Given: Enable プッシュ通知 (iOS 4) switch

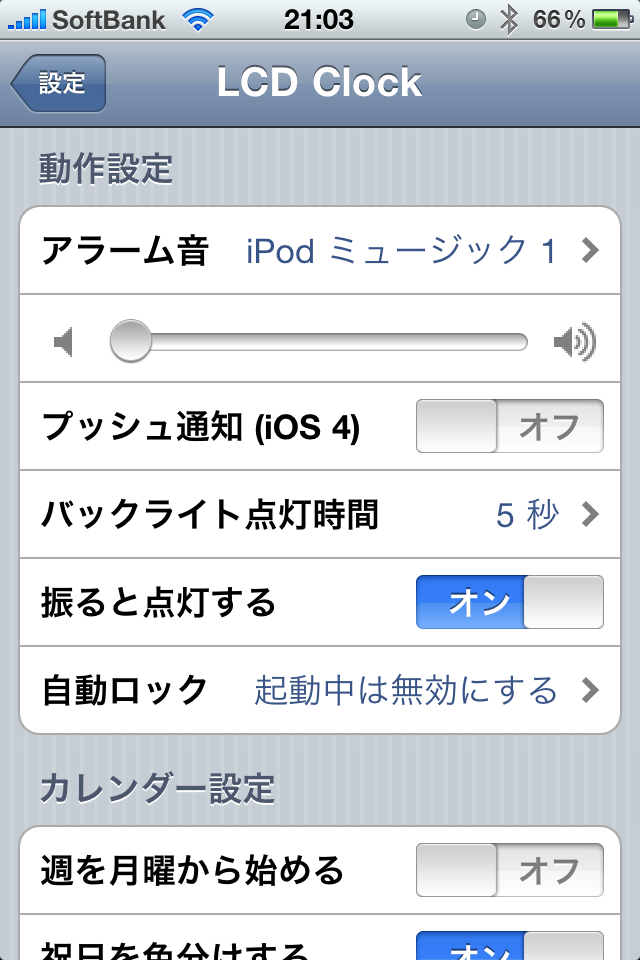Looking at the screenshot, I should [x=509, y=427].
